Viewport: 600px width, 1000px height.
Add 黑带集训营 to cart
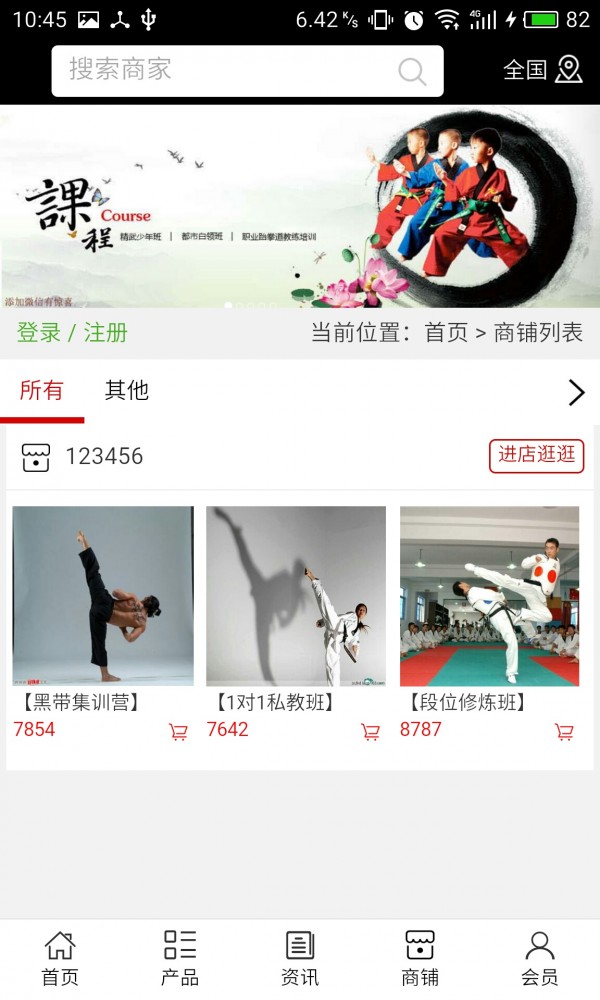click(x=179, y=731)
